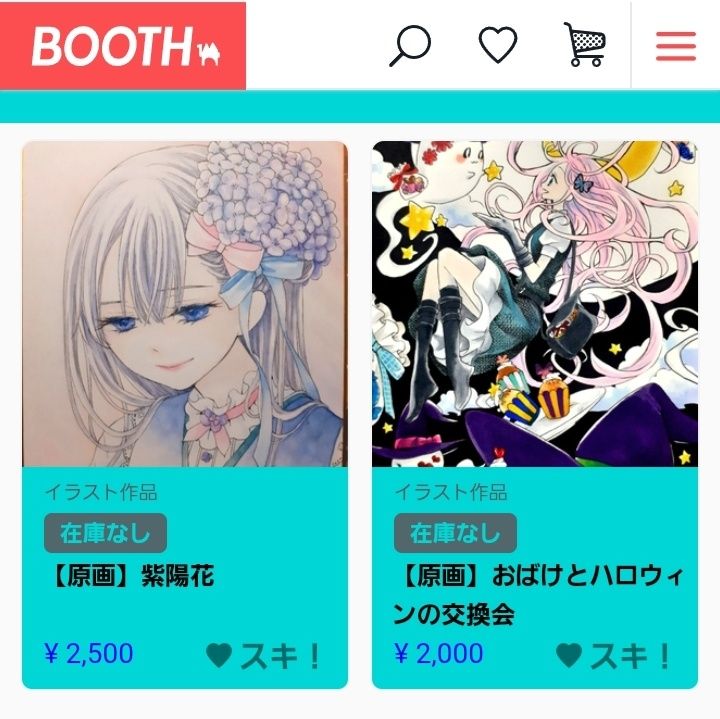This screenshot has height=719, width=720.
Task: Open the 【原画】おばけとハロウィンの交換会 title link
Action: tap(535, 596)
